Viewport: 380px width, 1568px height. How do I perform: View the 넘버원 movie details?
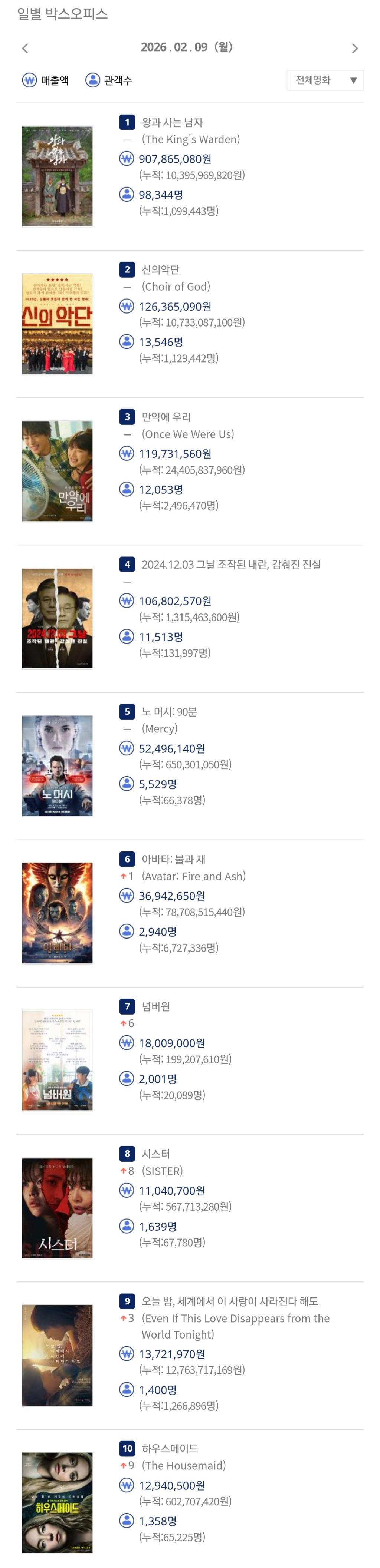156,1006
